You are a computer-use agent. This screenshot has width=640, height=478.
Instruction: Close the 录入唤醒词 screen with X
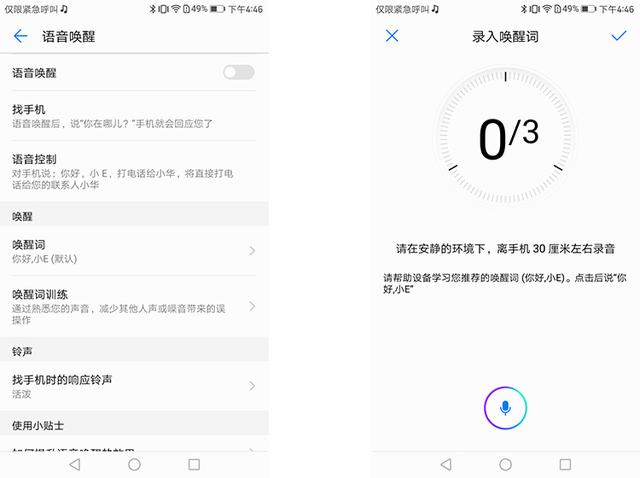(392, 36)
